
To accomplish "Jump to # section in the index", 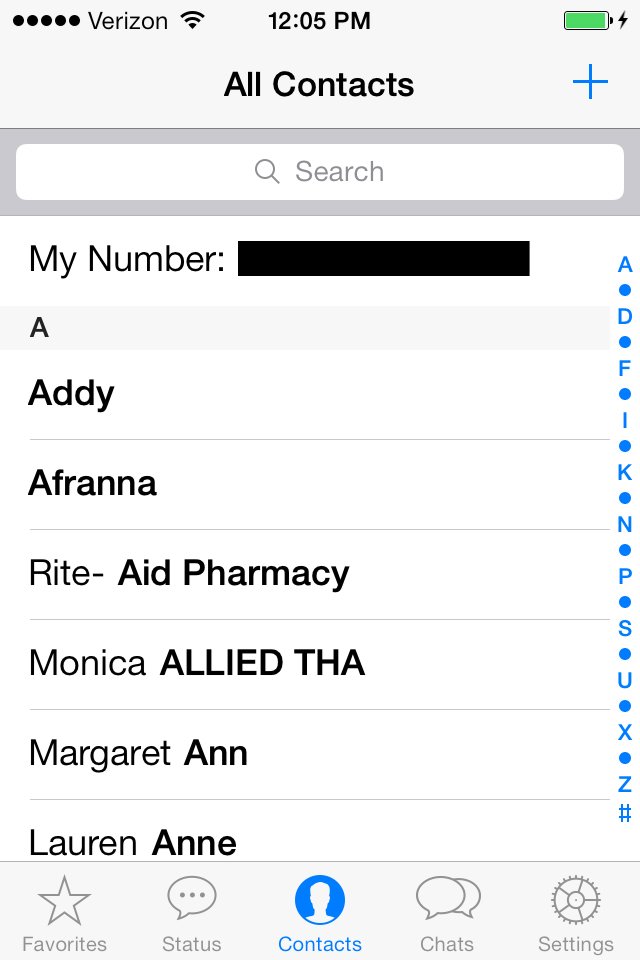I will [625, 813].
